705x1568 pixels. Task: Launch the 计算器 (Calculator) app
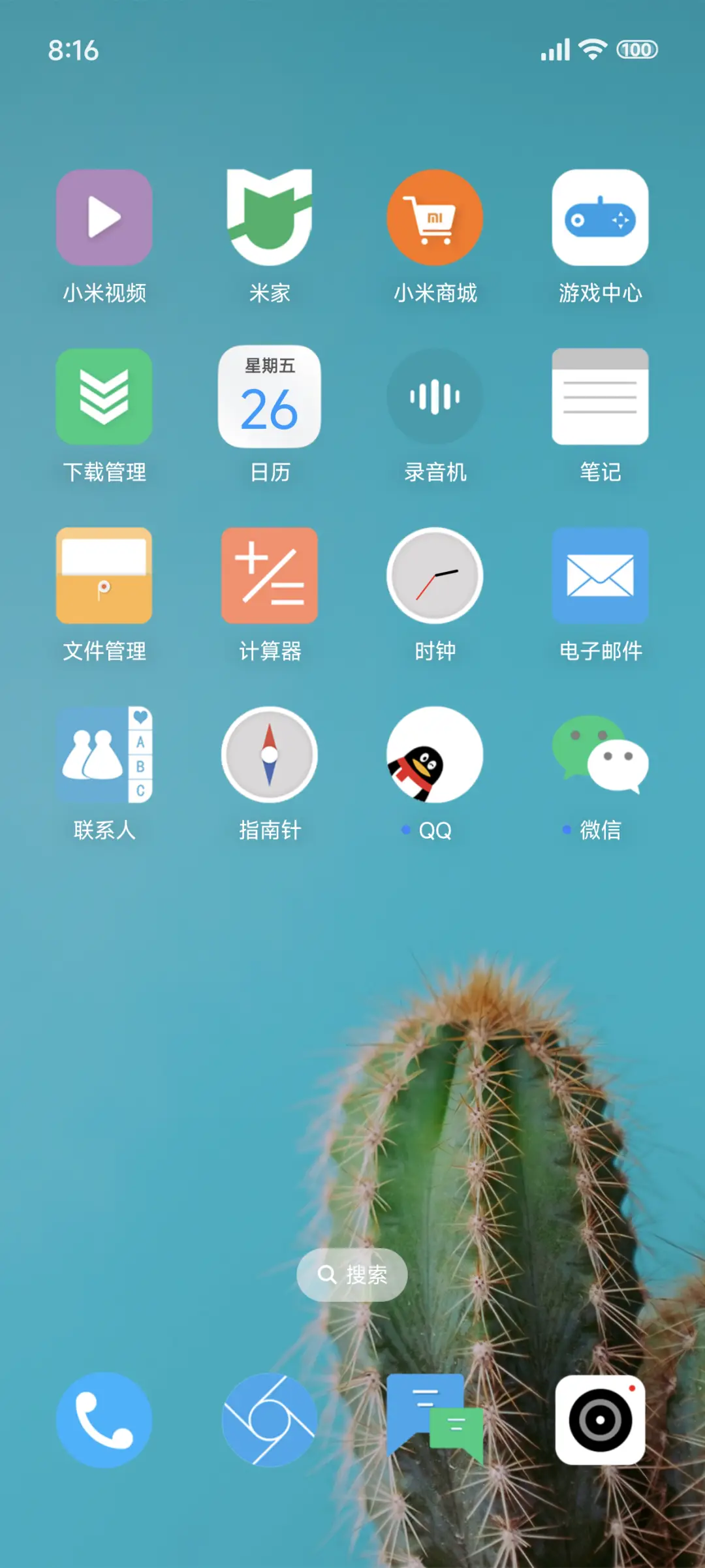[x=270, y=576]
